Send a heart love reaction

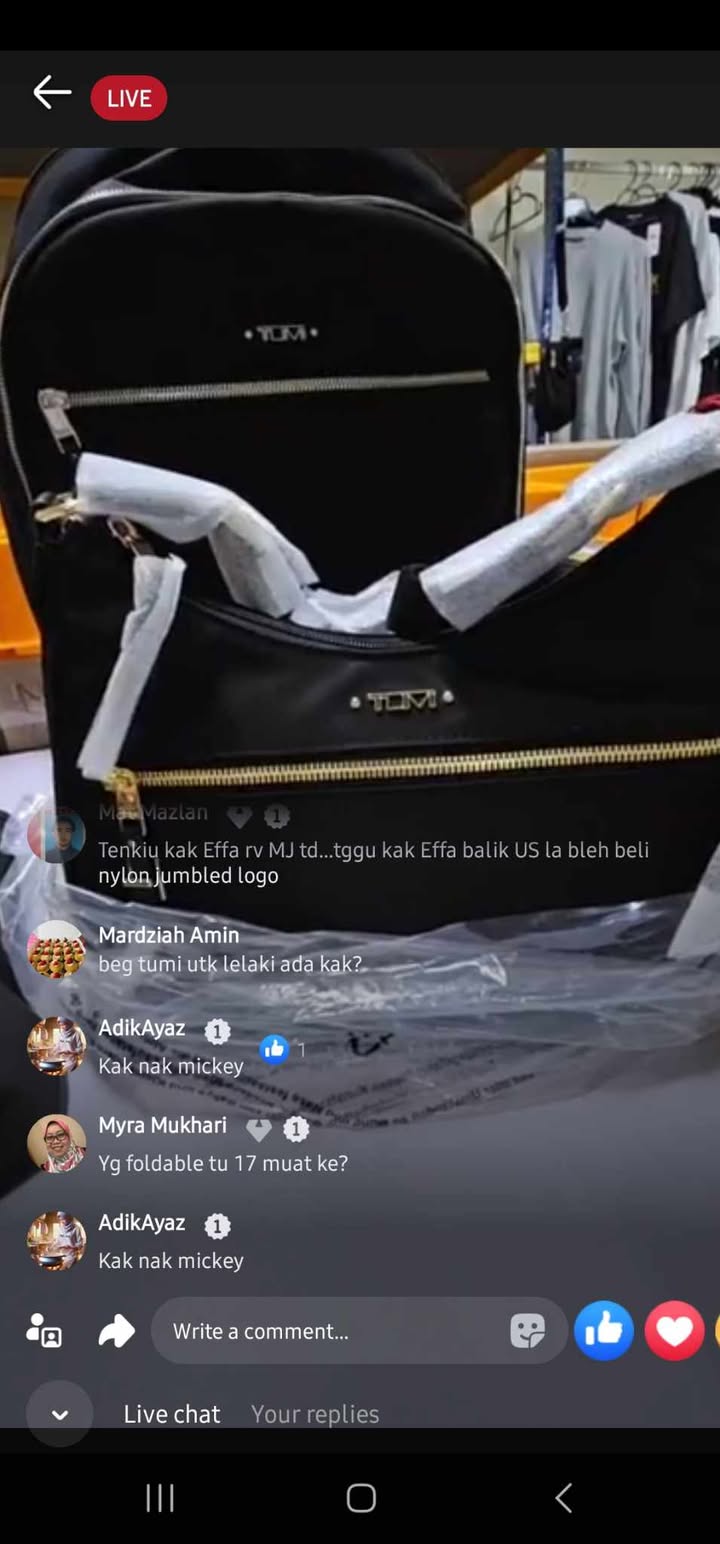pyautogui.click(x=674, y=1330)
